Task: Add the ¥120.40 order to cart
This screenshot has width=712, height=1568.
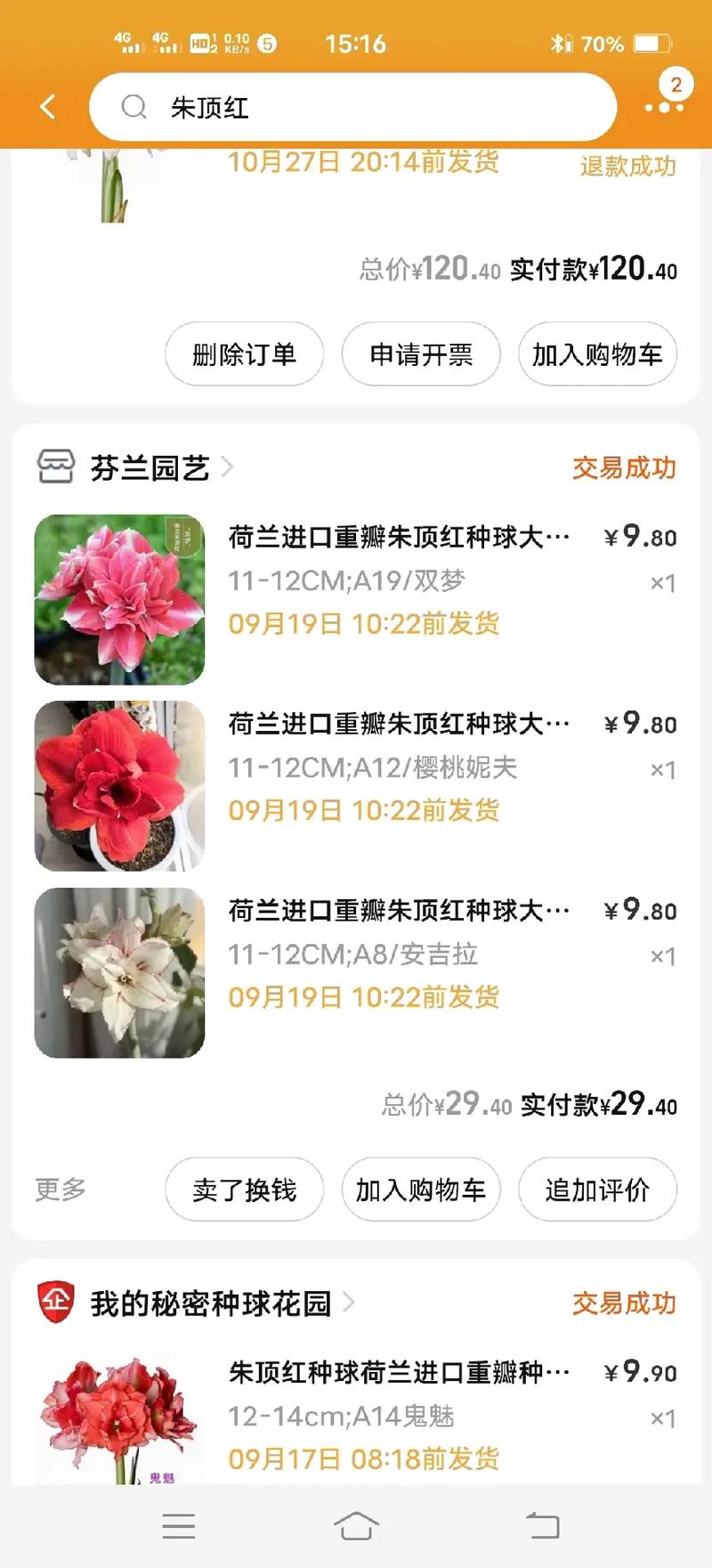Action: [x=597, y=354]
